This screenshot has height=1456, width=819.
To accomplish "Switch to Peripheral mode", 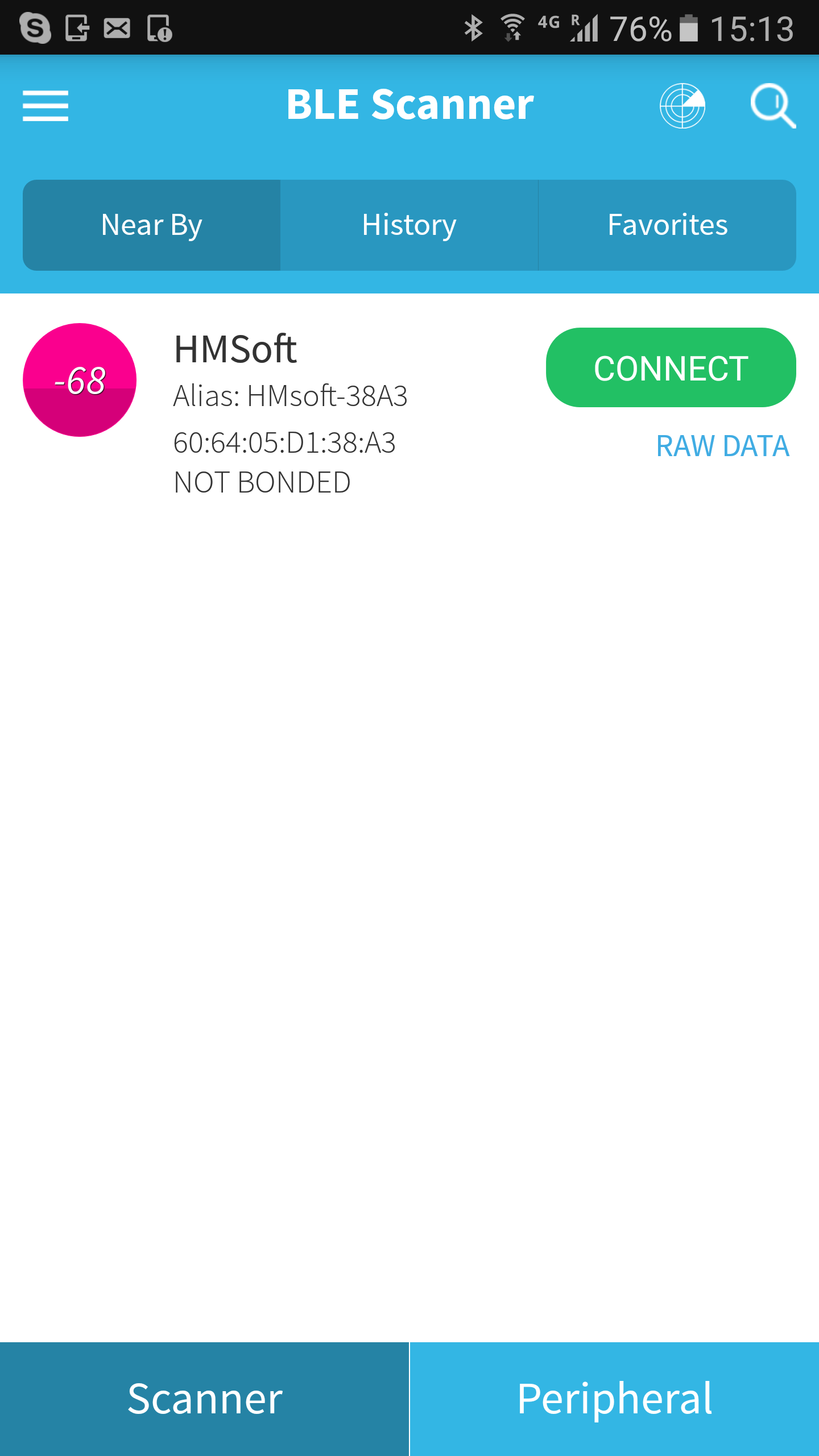I will coord(614,1399).
